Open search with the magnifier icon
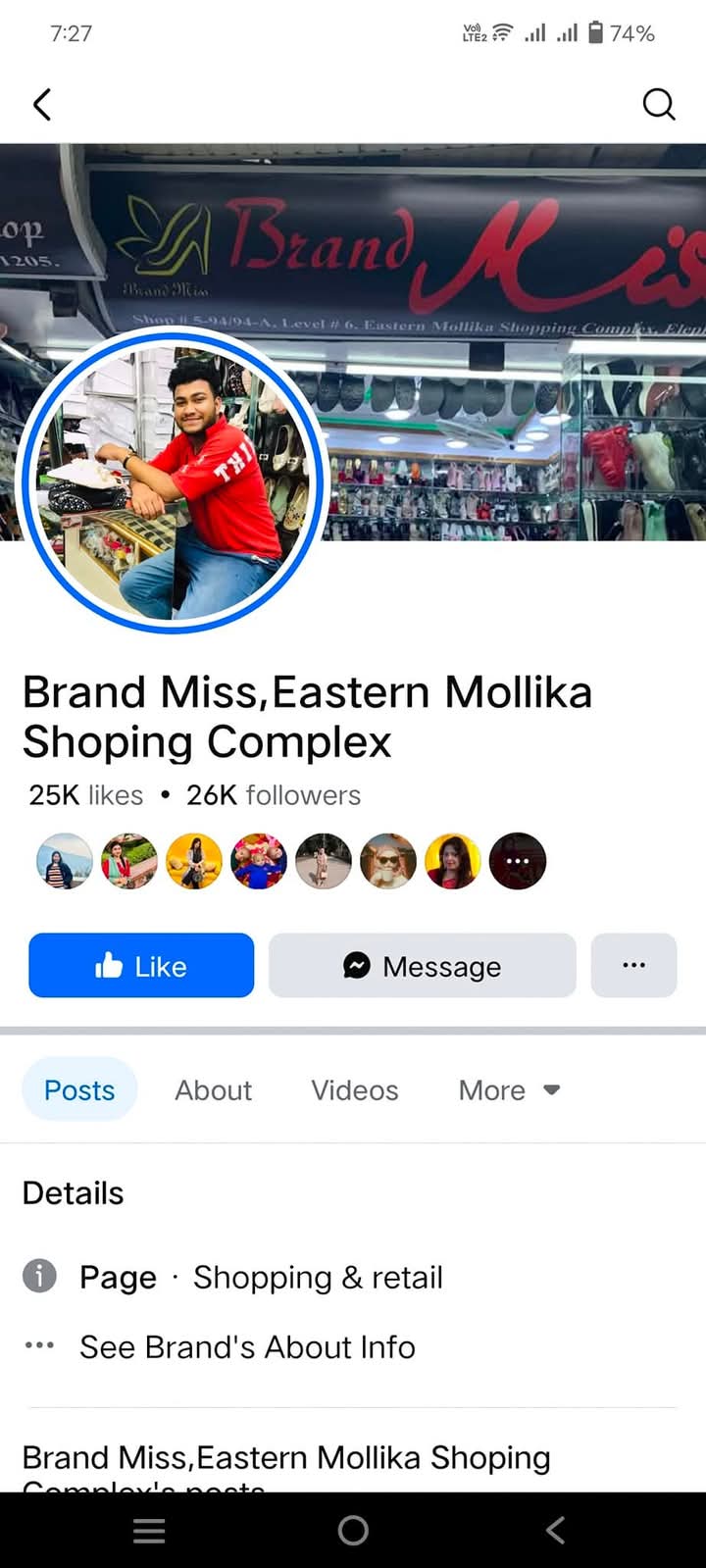The image size is (706, 1568). click(659, 104)
